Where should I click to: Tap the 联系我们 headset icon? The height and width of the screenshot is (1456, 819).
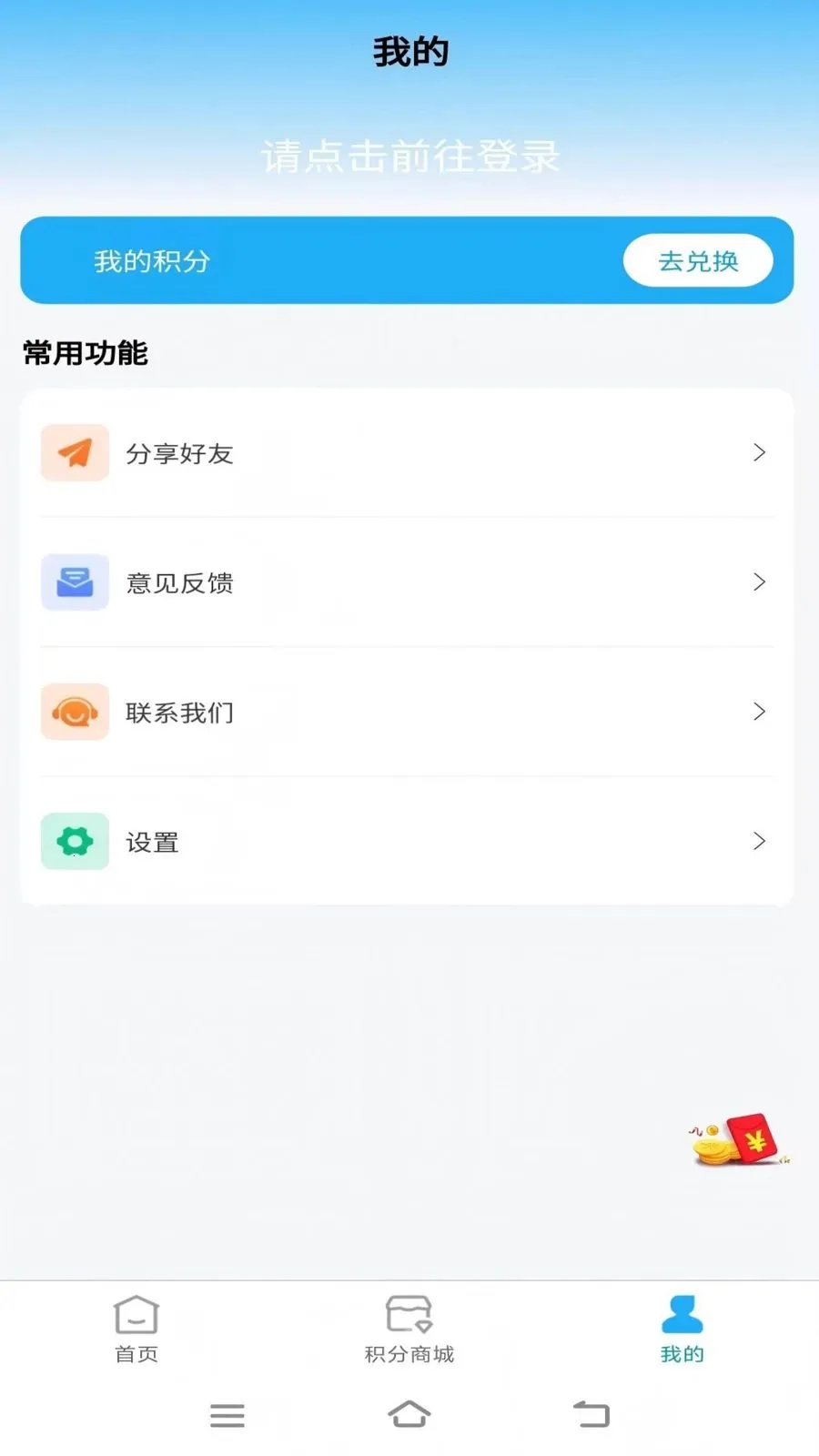pos(74,712)
